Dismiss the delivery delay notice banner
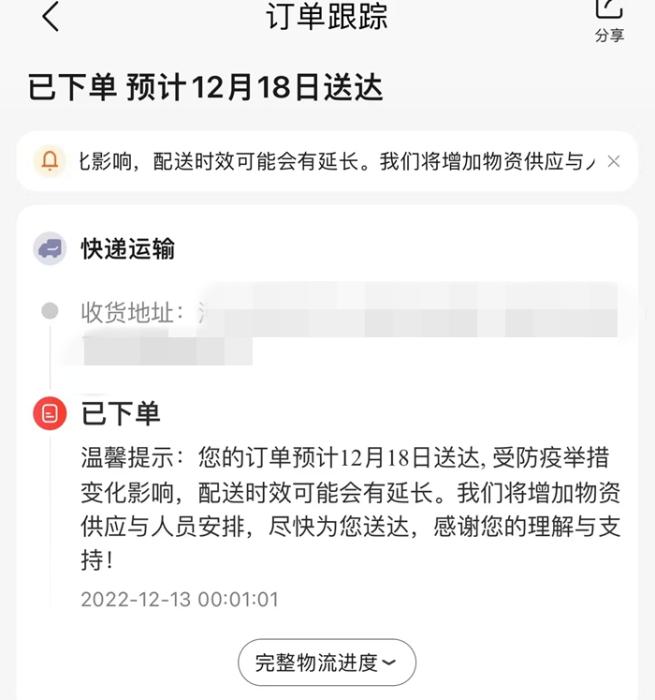Image resolution: width=655 pixels, height=700 pixels. [x=614, y=161]
